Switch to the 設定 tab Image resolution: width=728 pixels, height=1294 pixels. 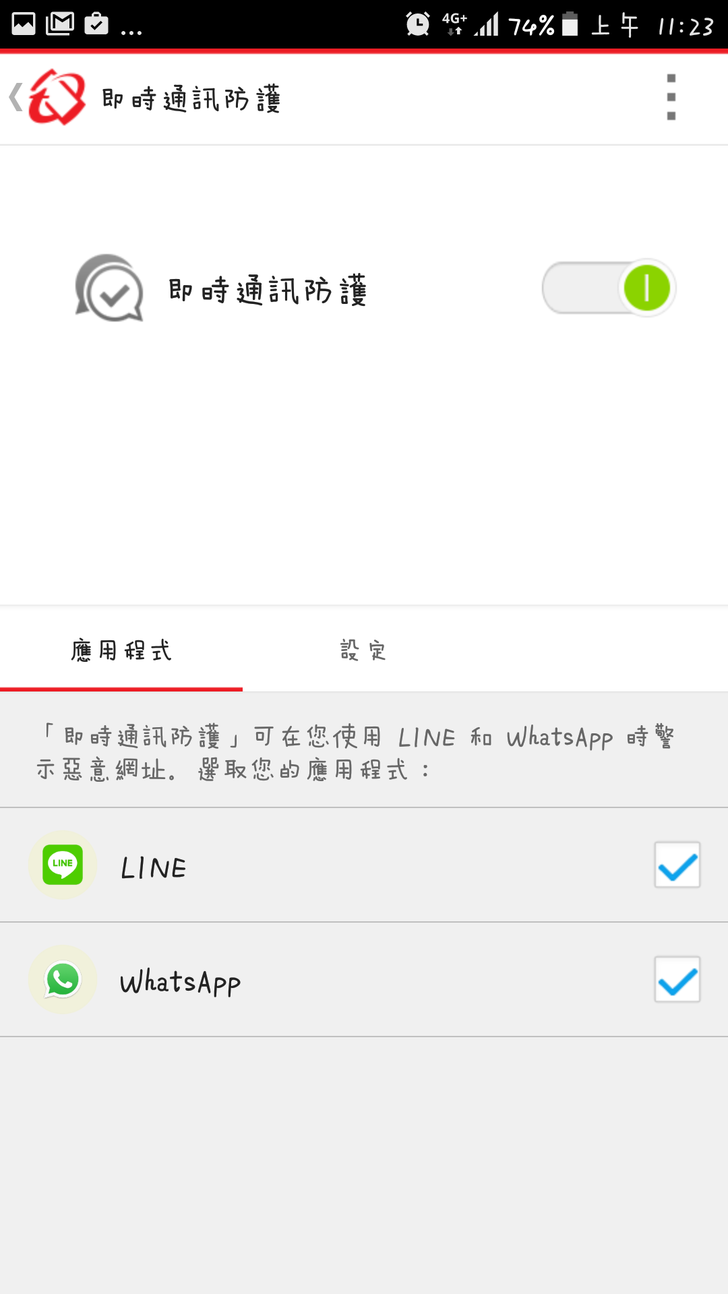(x=364, y=651)
